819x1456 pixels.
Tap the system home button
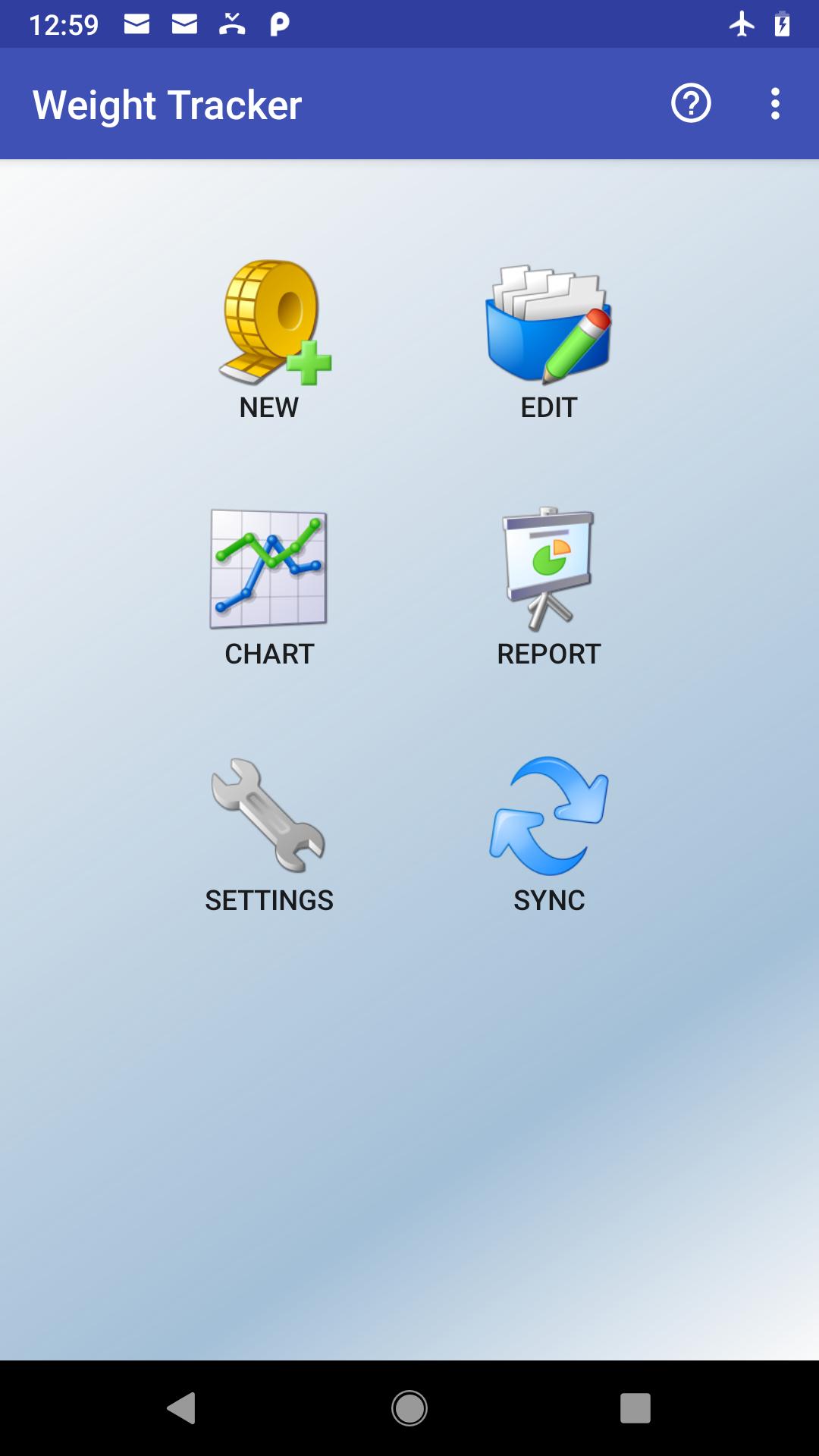coord(409,1408)
